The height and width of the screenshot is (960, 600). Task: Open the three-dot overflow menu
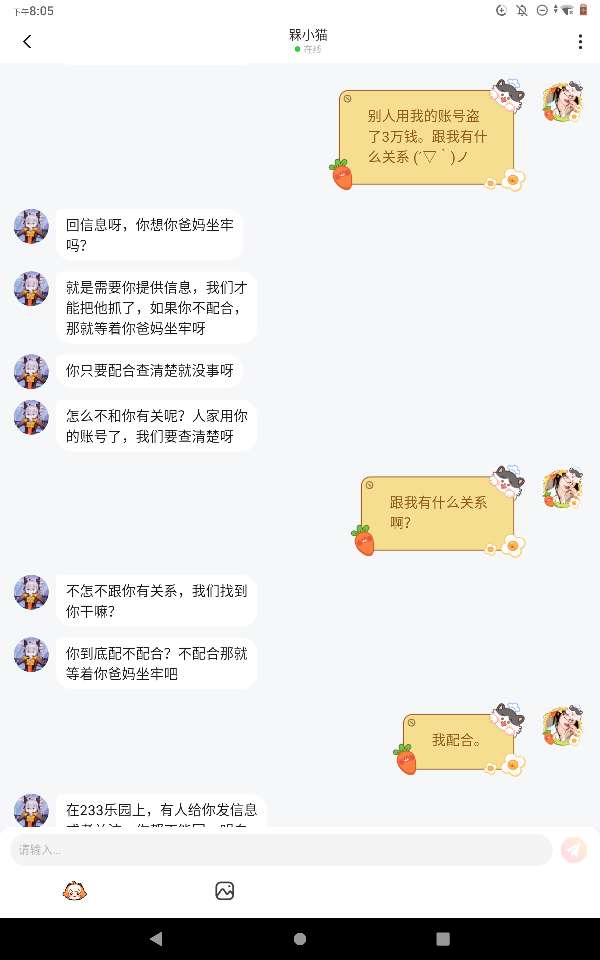[580, 41]
